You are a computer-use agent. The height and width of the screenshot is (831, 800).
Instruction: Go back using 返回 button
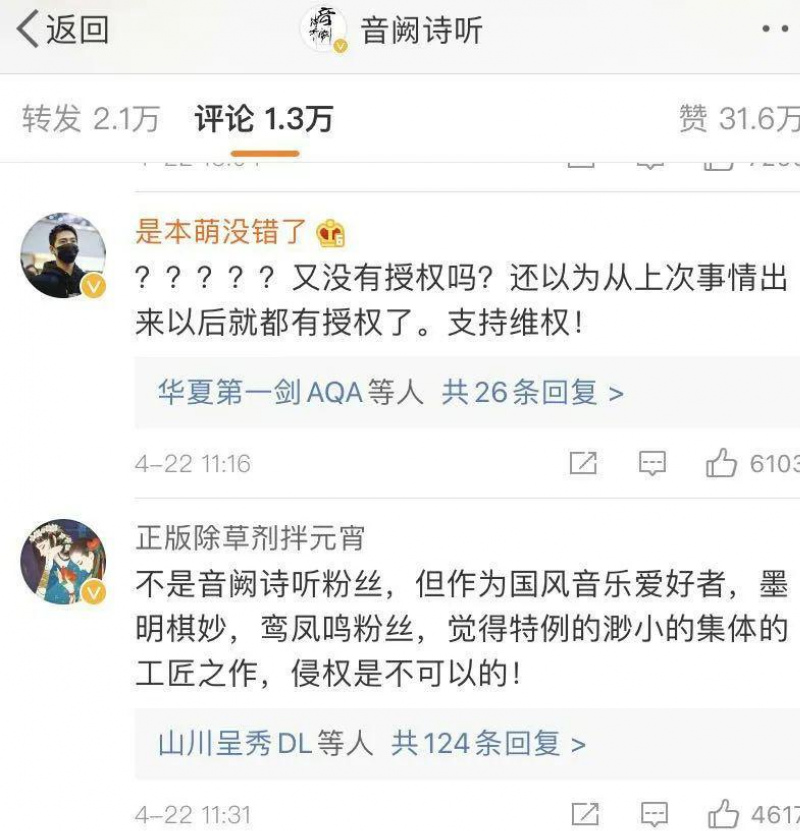click(62, 30)
